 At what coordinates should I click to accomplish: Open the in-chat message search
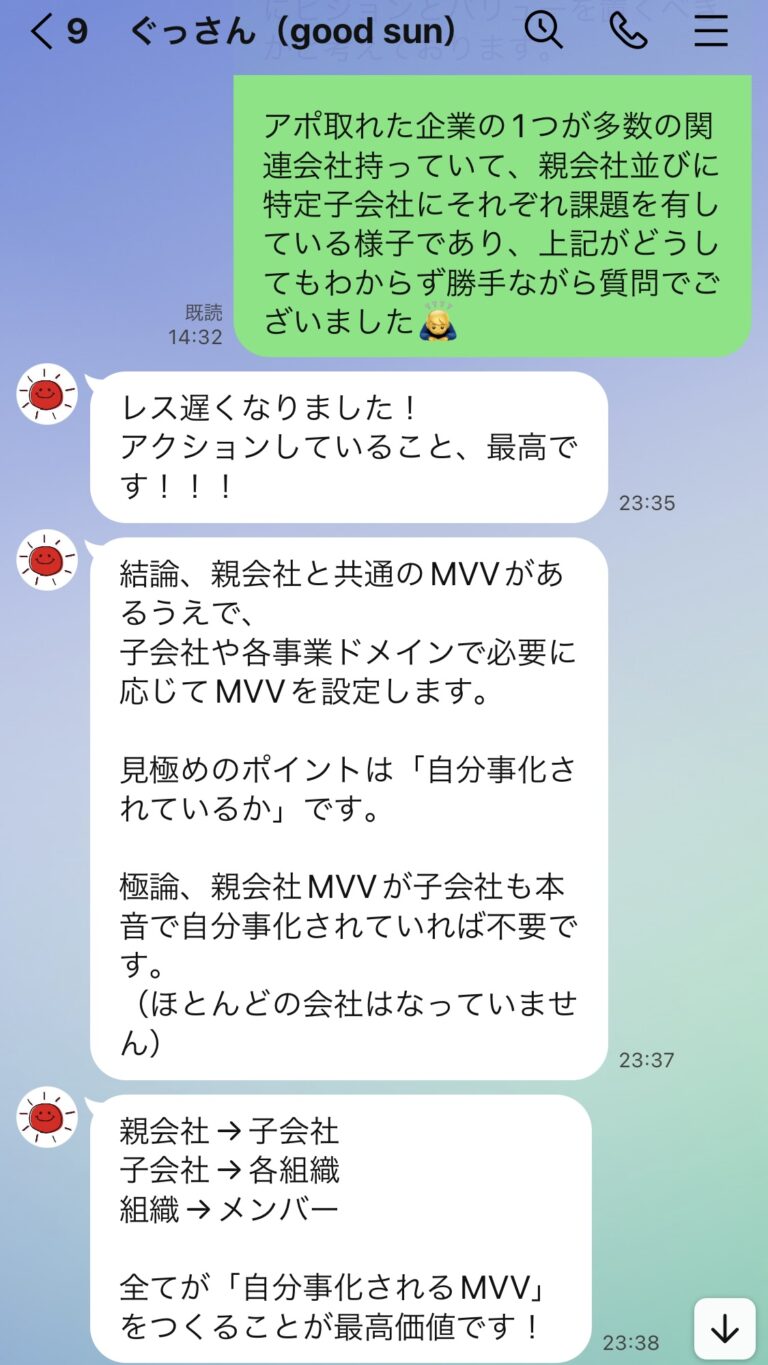[x=543, y=31]
